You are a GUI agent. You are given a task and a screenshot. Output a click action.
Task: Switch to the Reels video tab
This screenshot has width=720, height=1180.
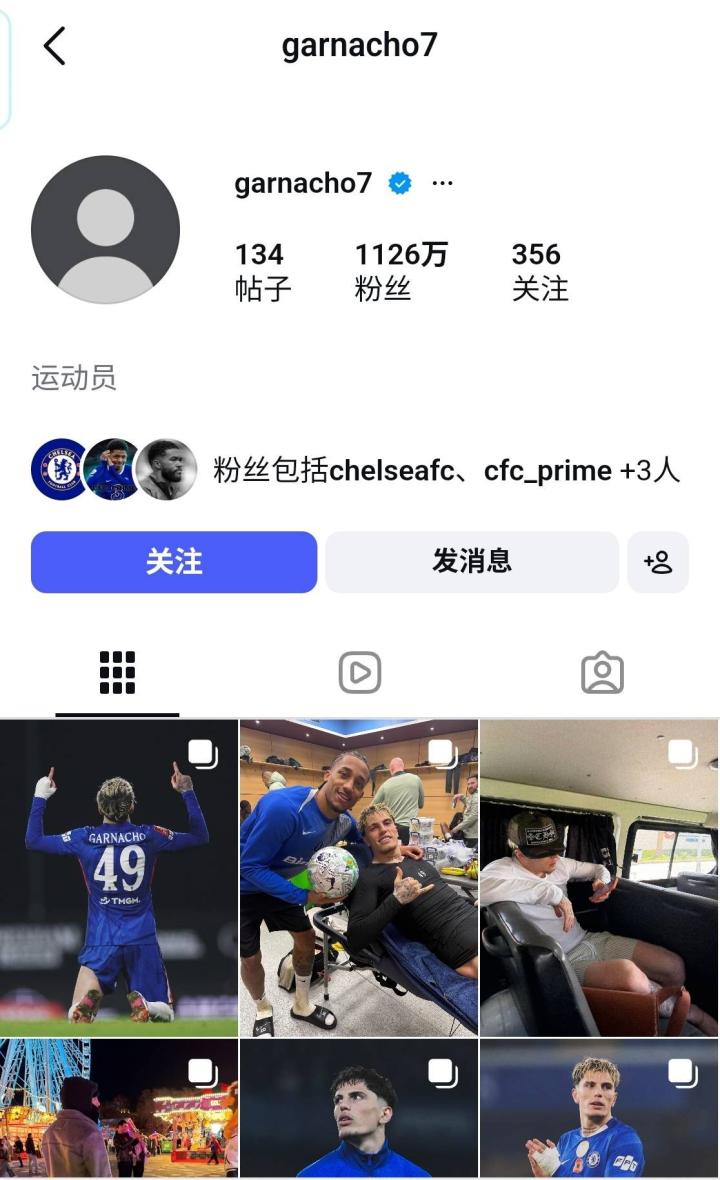tap(360, 673)
